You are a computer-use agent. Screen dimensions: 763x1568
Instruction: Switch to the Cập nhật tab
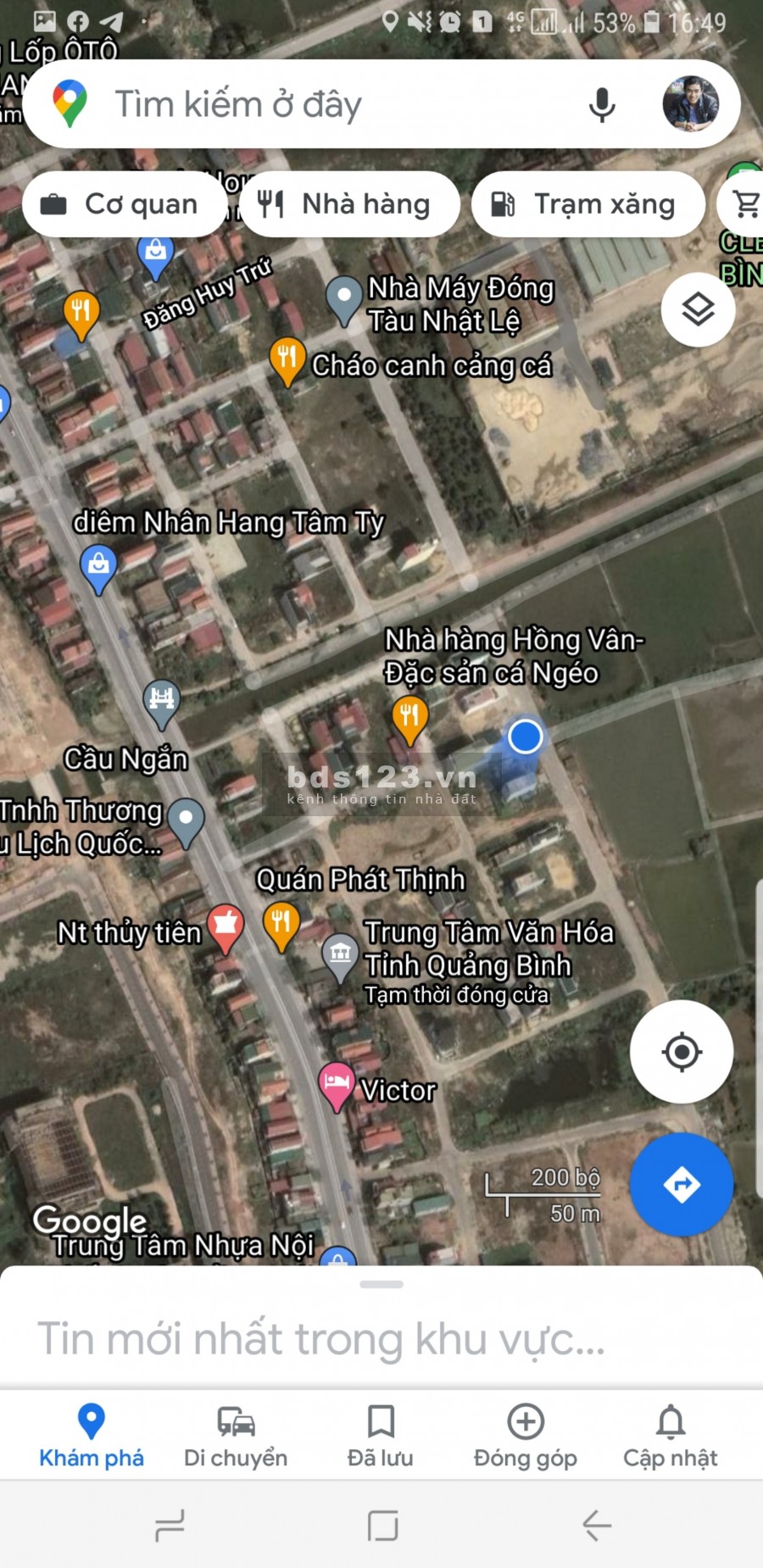point(671,1436)
